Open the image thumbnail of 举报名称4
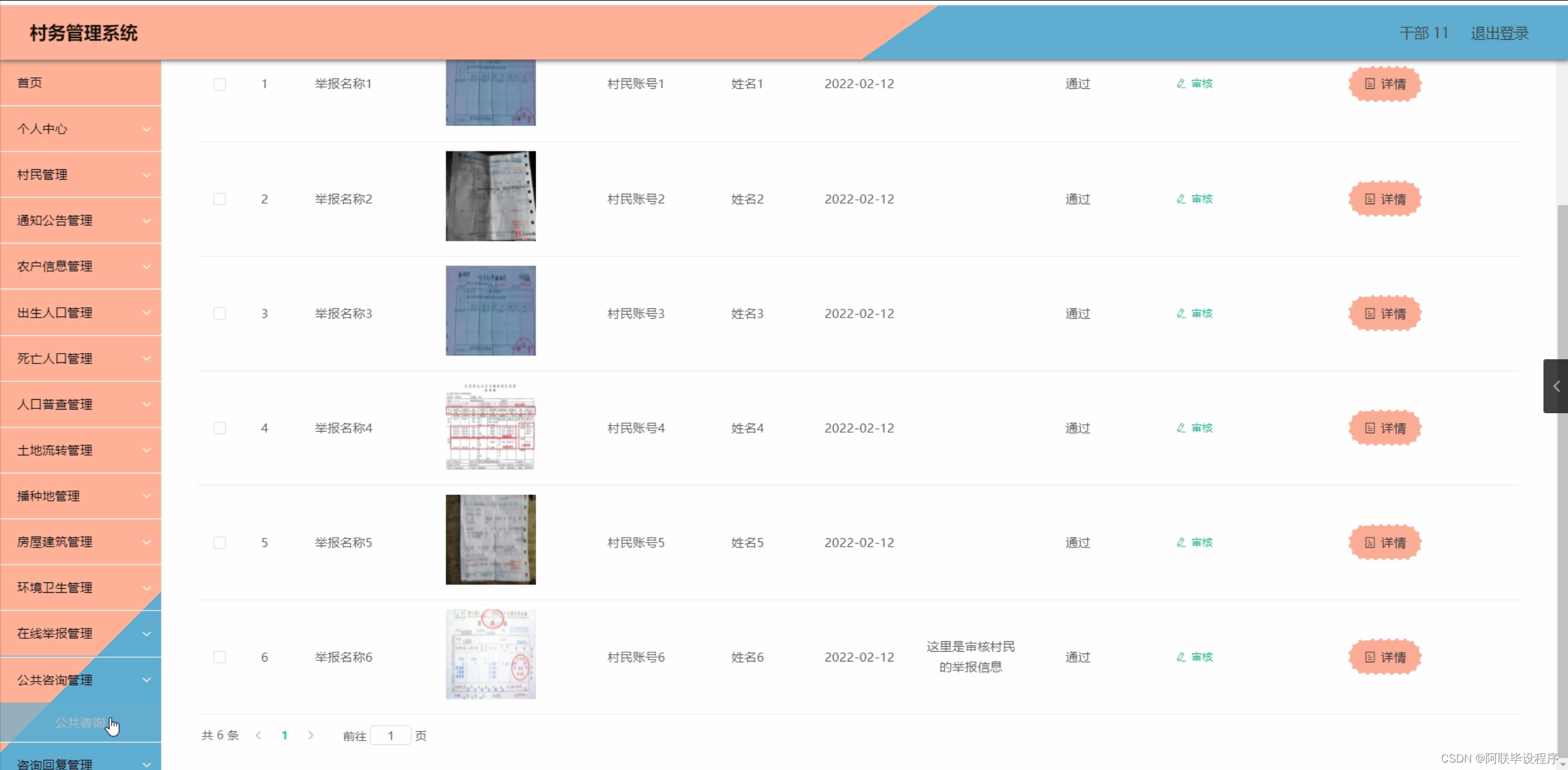 [490, 427]
